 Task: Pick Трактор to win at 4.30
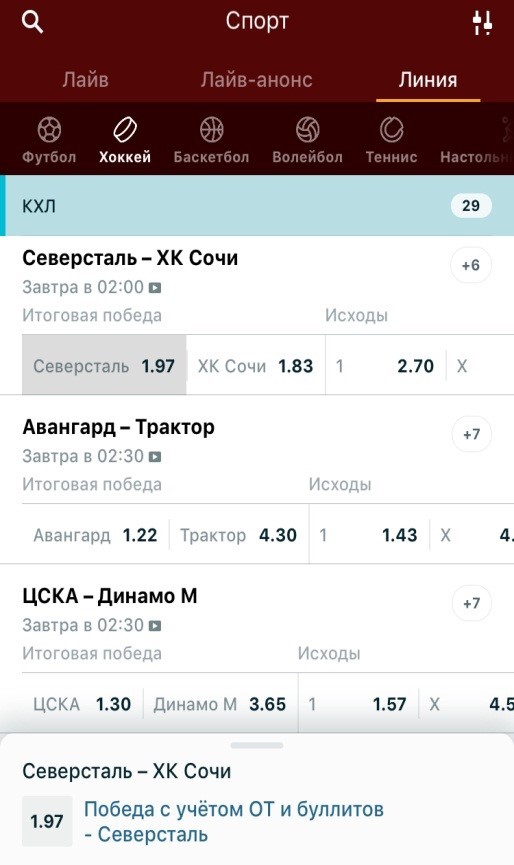pyautogui.click(x=239, y=535)
